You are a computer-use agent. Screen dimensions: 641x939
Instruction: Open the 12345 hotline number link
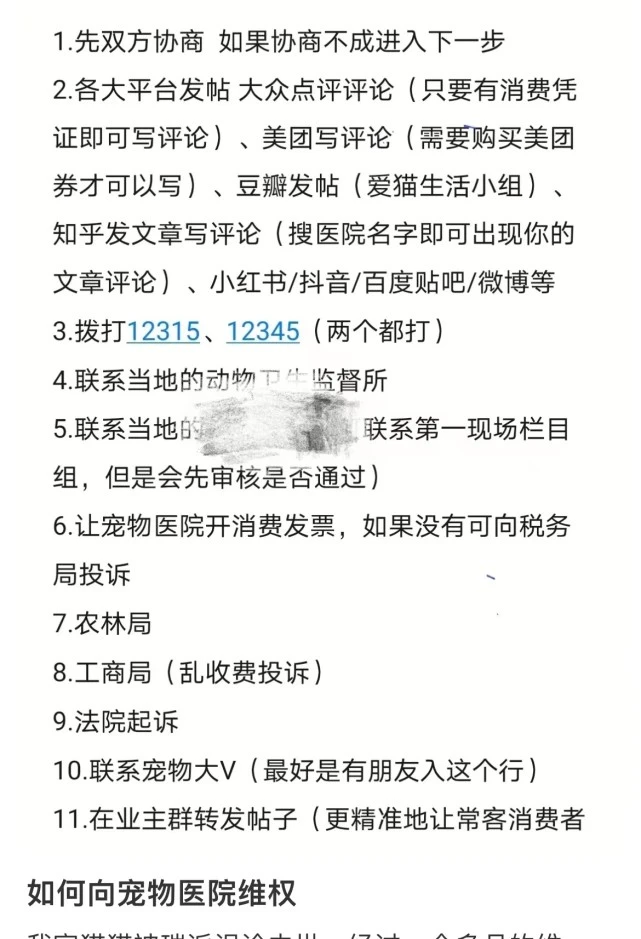(x=263, y=331)
